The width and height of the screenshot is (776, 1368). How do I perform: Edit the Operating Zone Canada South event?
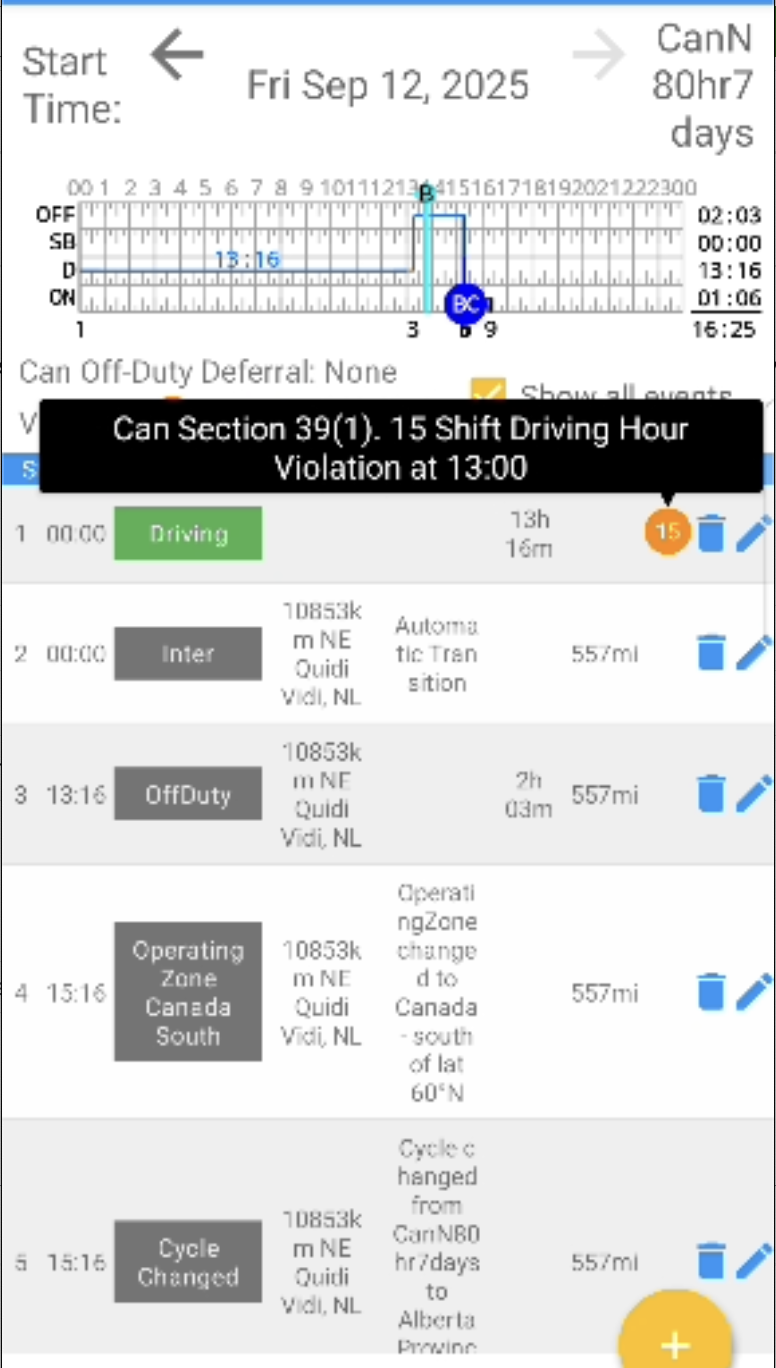754,992
